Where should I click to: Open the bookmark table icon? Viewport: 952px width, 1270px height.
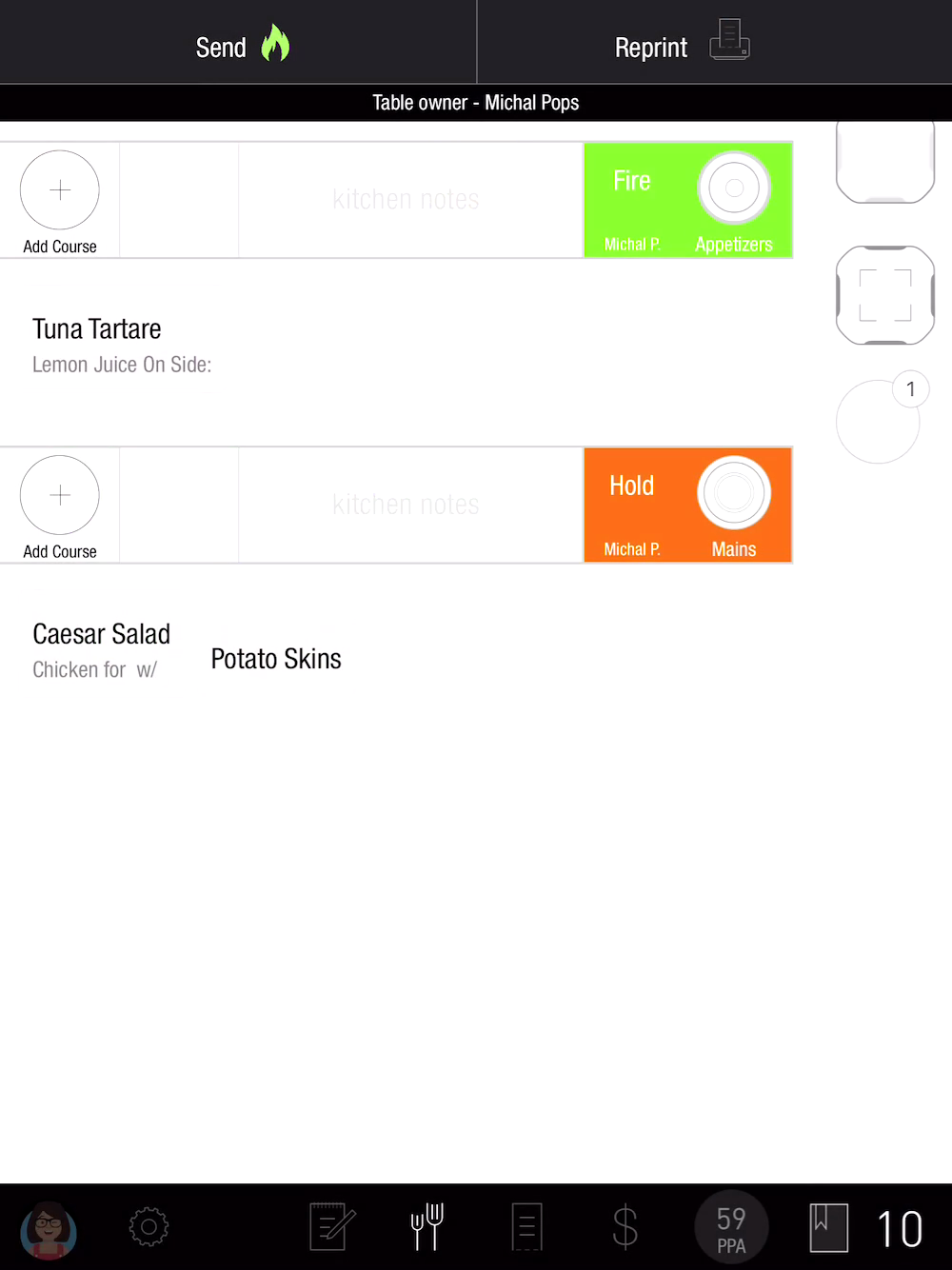tap(828, 1227)
